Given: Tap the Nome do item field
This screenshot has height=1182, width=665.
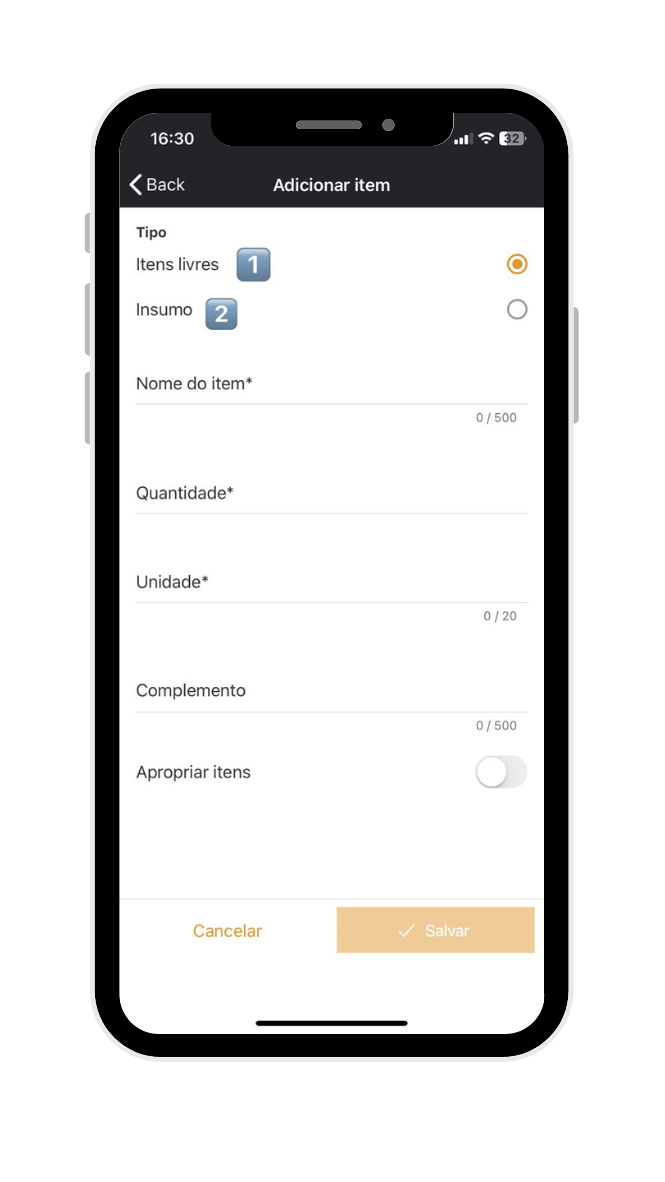Looking at the screenshot, I should (330, 385).
